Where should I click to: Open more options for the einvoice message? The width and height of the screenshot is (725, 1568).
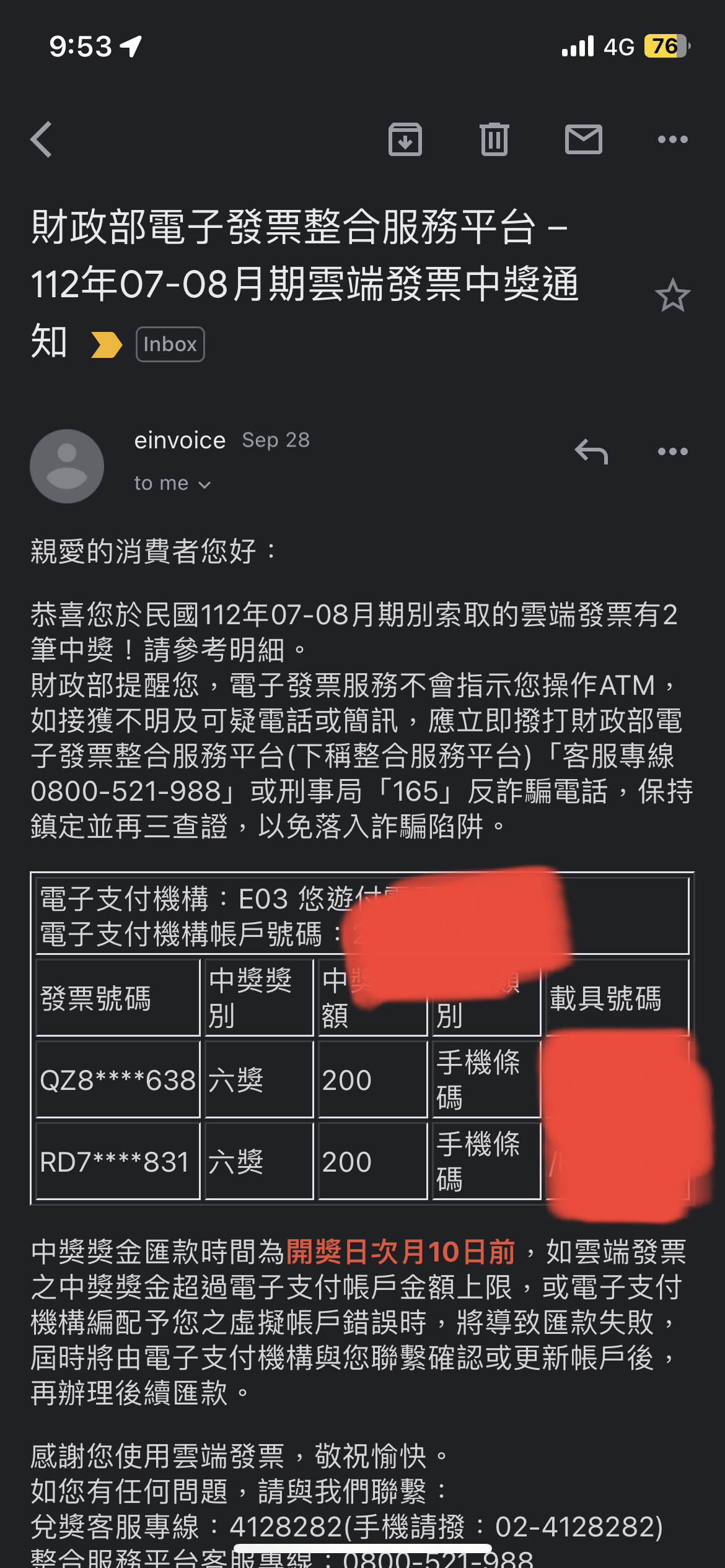pos(672,451)
